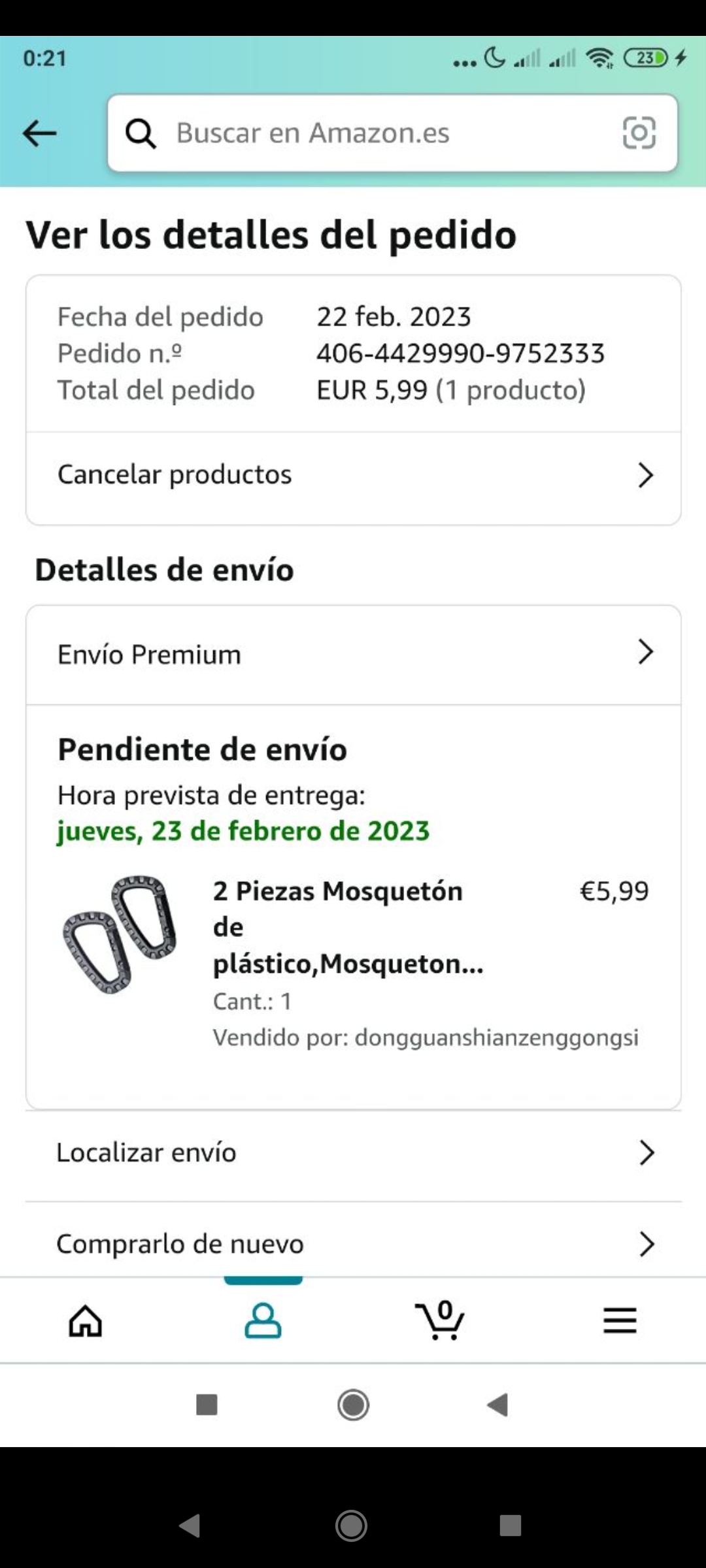This screenshot has height=1568, width=706.
Task: Switch to the home tab
Action: click(86, 1321)
